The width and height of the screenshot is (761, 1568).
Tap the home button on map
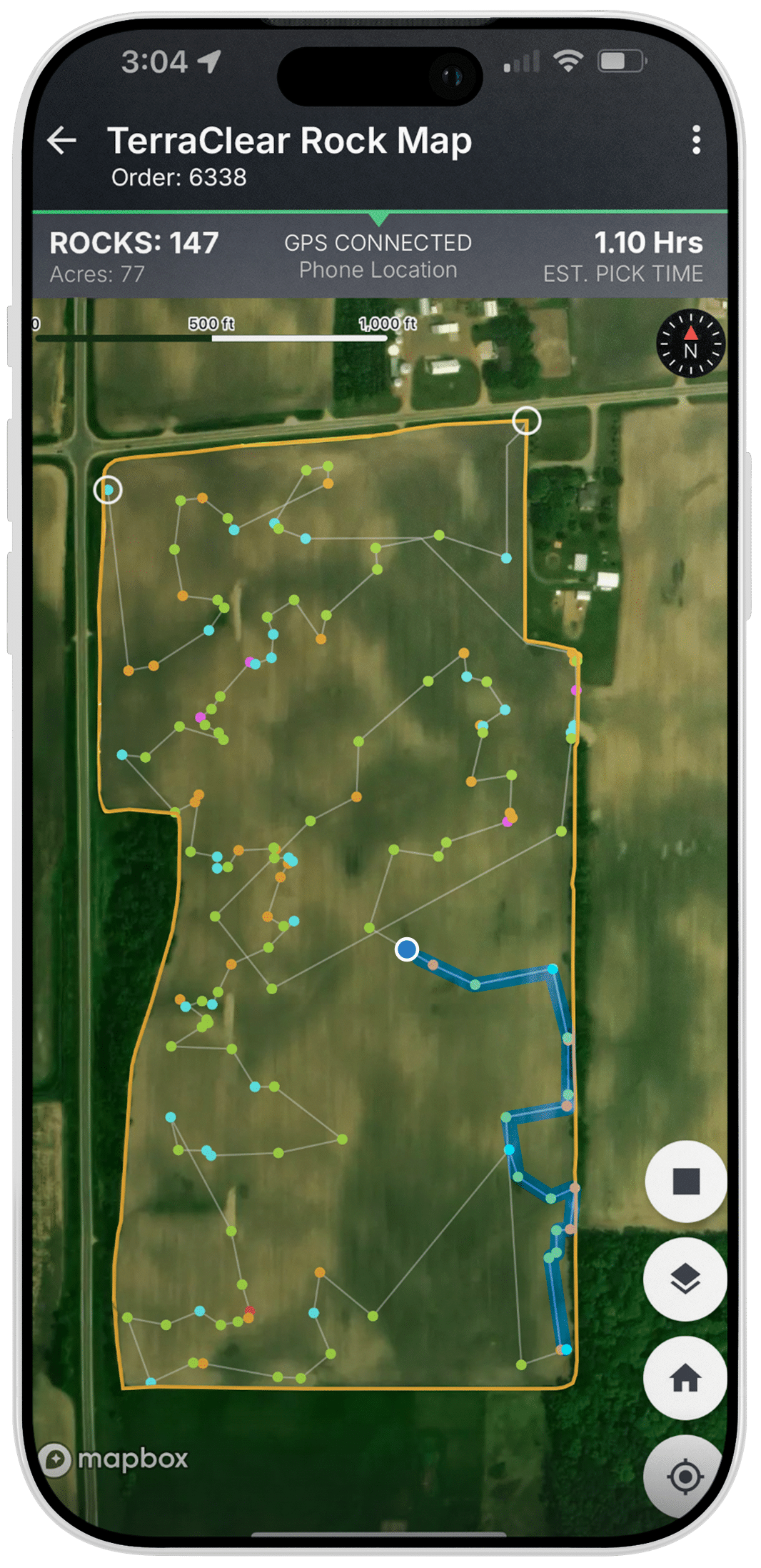(685, 1377)
